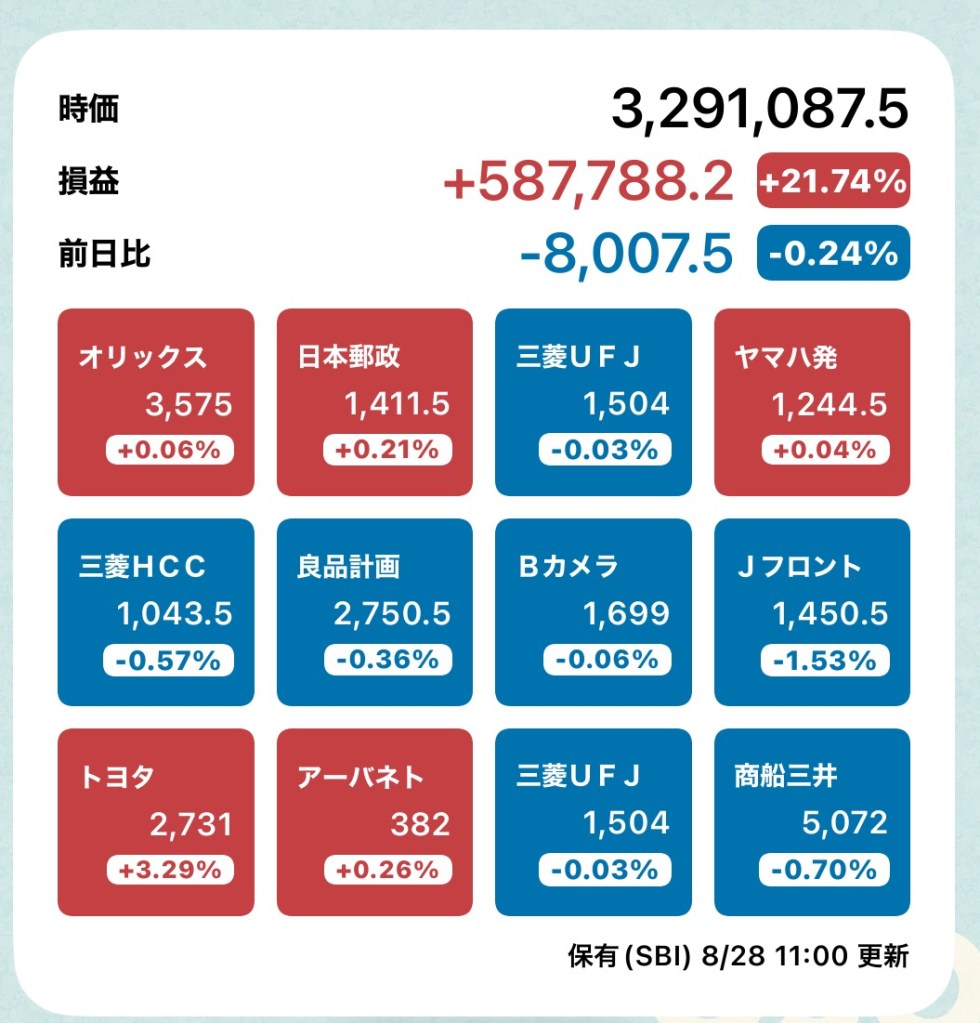980x1023 pixels.
Task: Open the 日本郵政 stock tile
Action: point(374,402)
